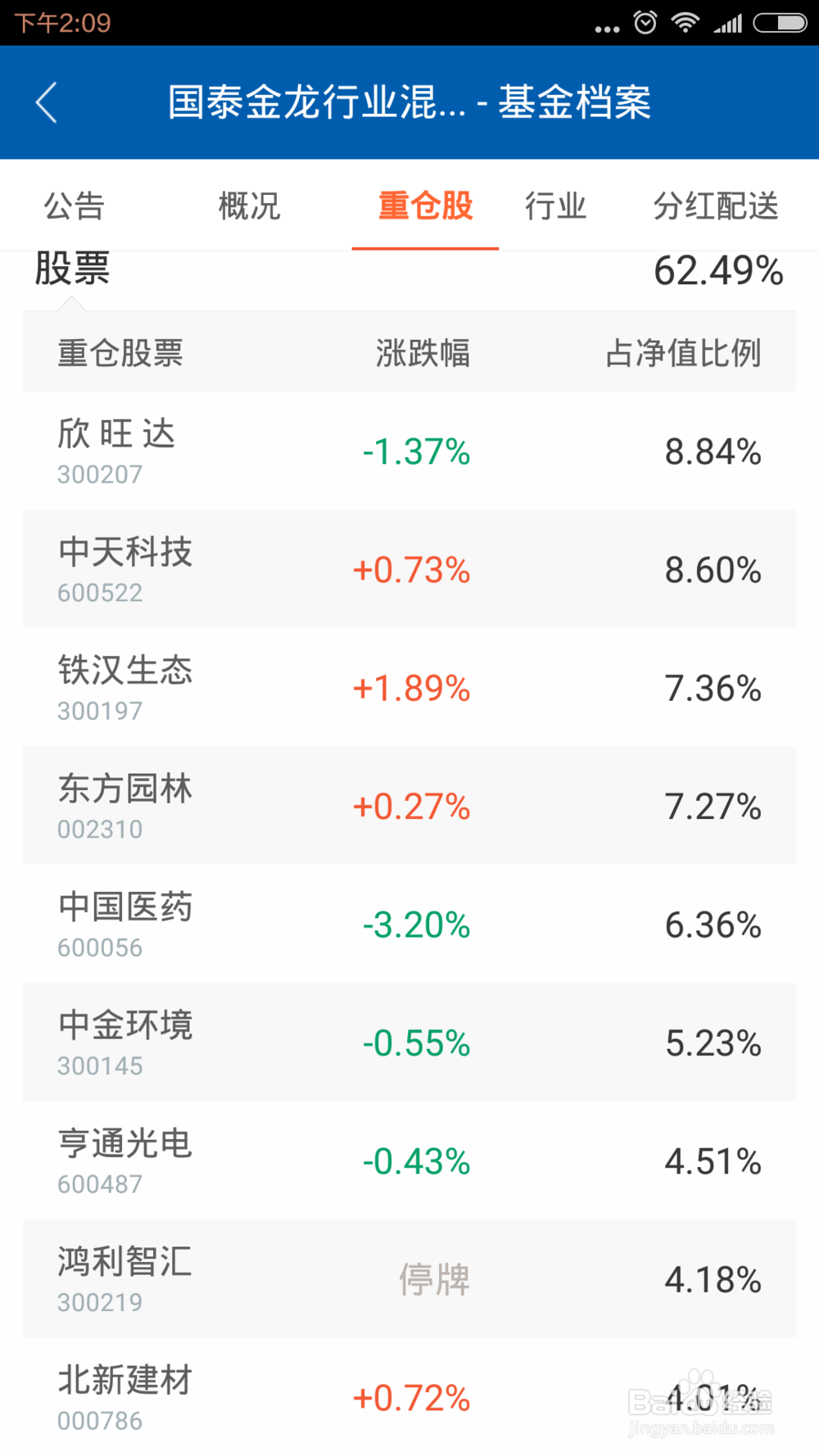Image resolution: width=819 pixels, height=1456 pixels.
Task: Tap the back arrow to return
Action: [47, 102]
